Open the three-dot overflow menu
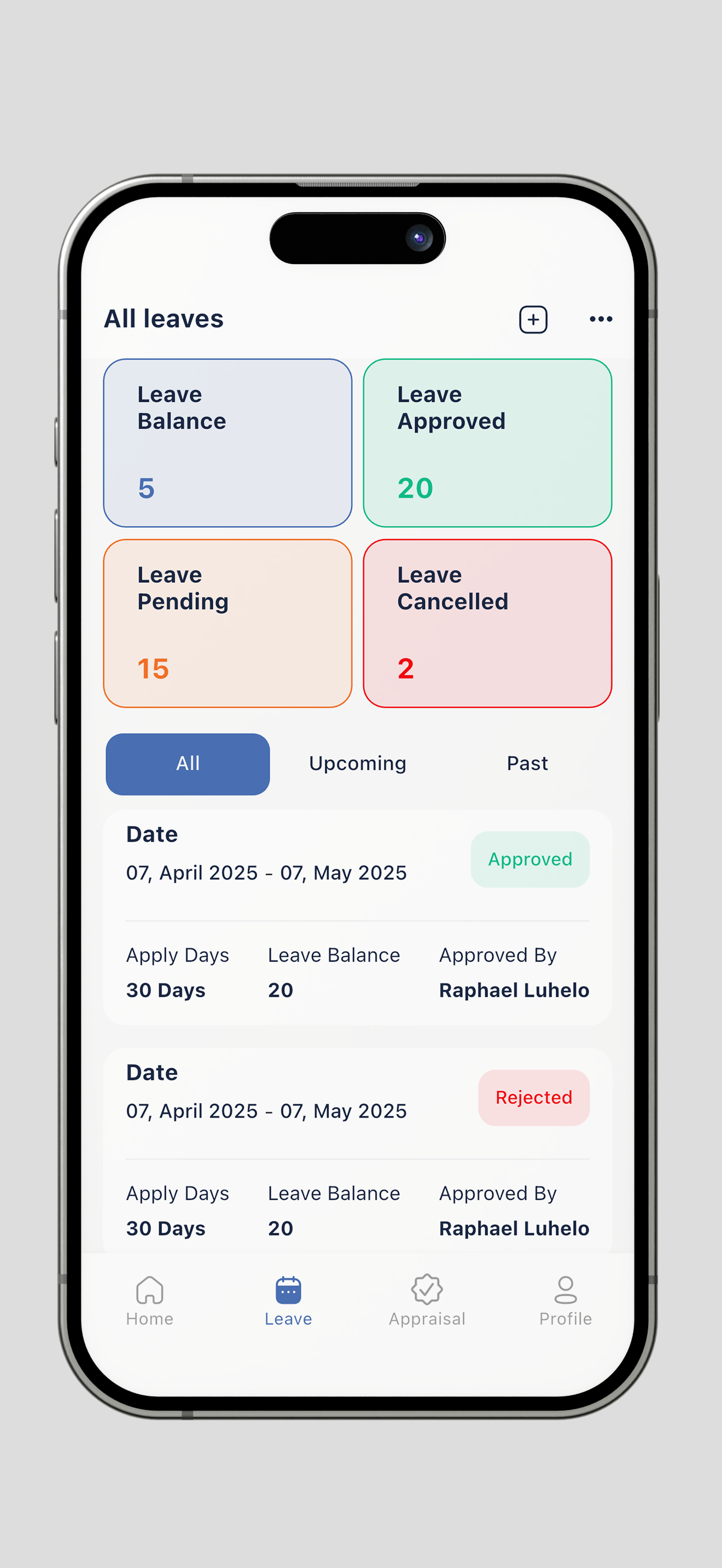This screenshot has width=722, height=1568. coord(600,319)
